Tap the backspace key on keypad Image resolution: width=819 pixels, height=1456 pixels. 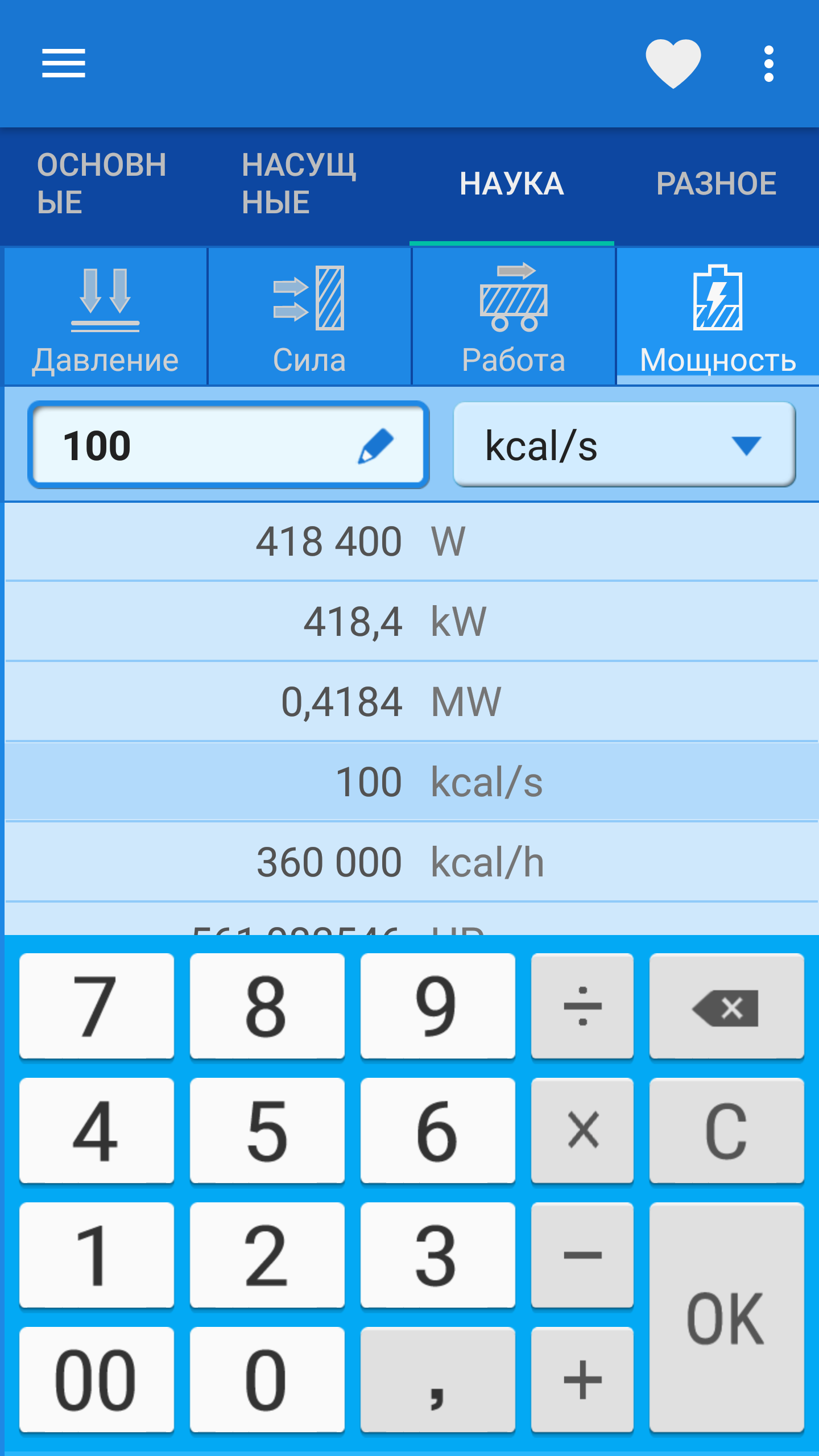click(726, 1006)
